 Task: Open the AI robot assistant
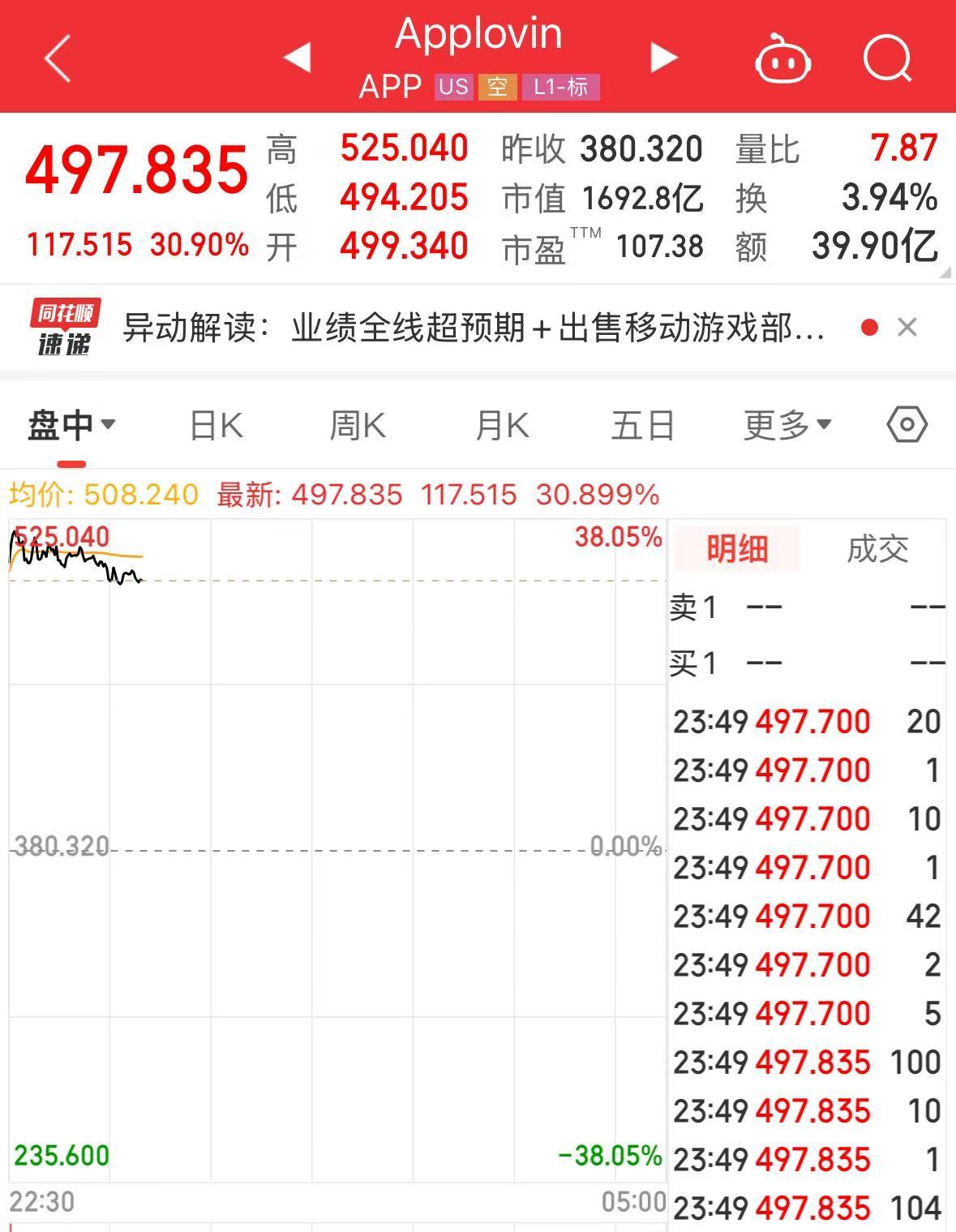click(782, 57)
